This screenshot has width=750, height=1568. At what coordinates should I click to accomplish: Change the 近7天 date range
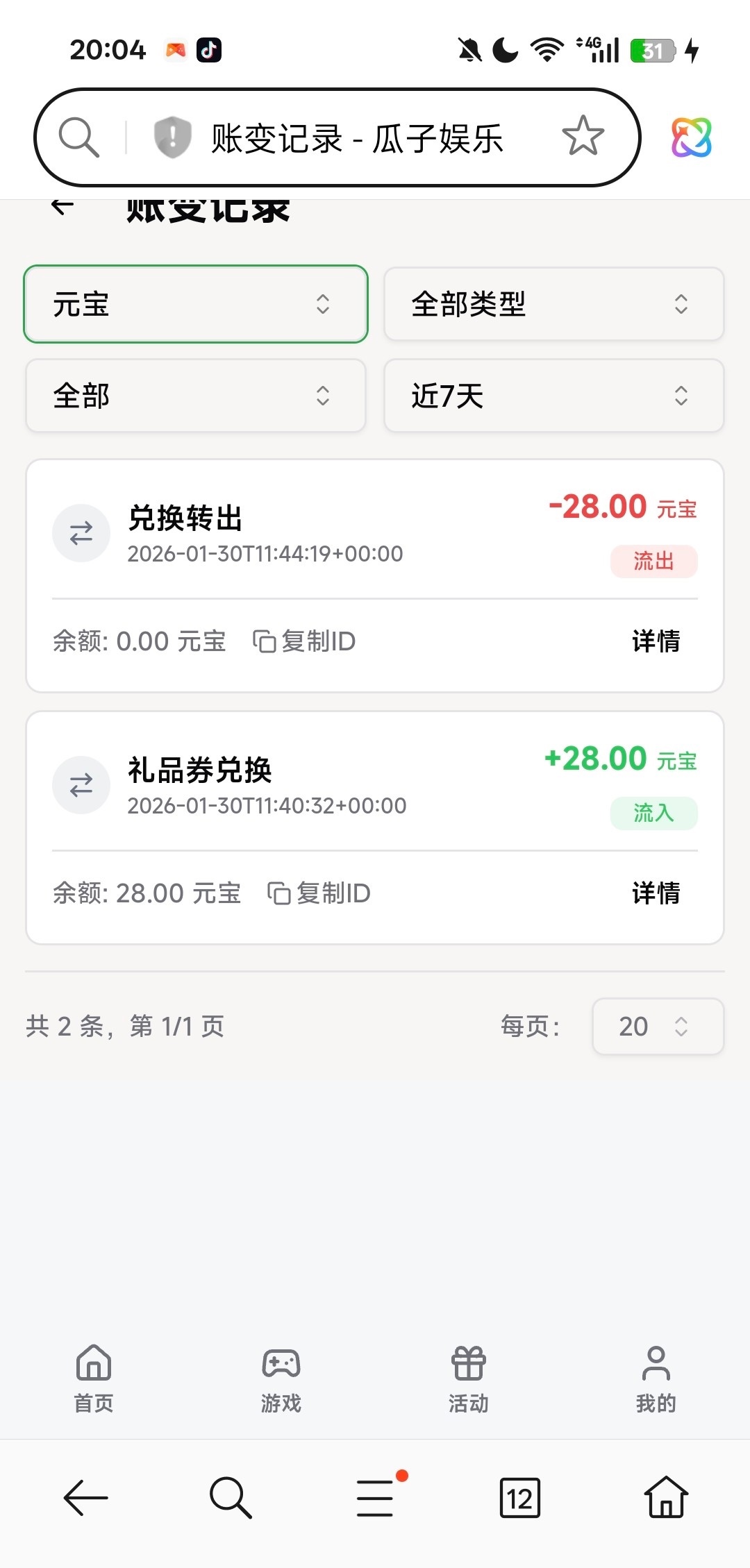553,396
